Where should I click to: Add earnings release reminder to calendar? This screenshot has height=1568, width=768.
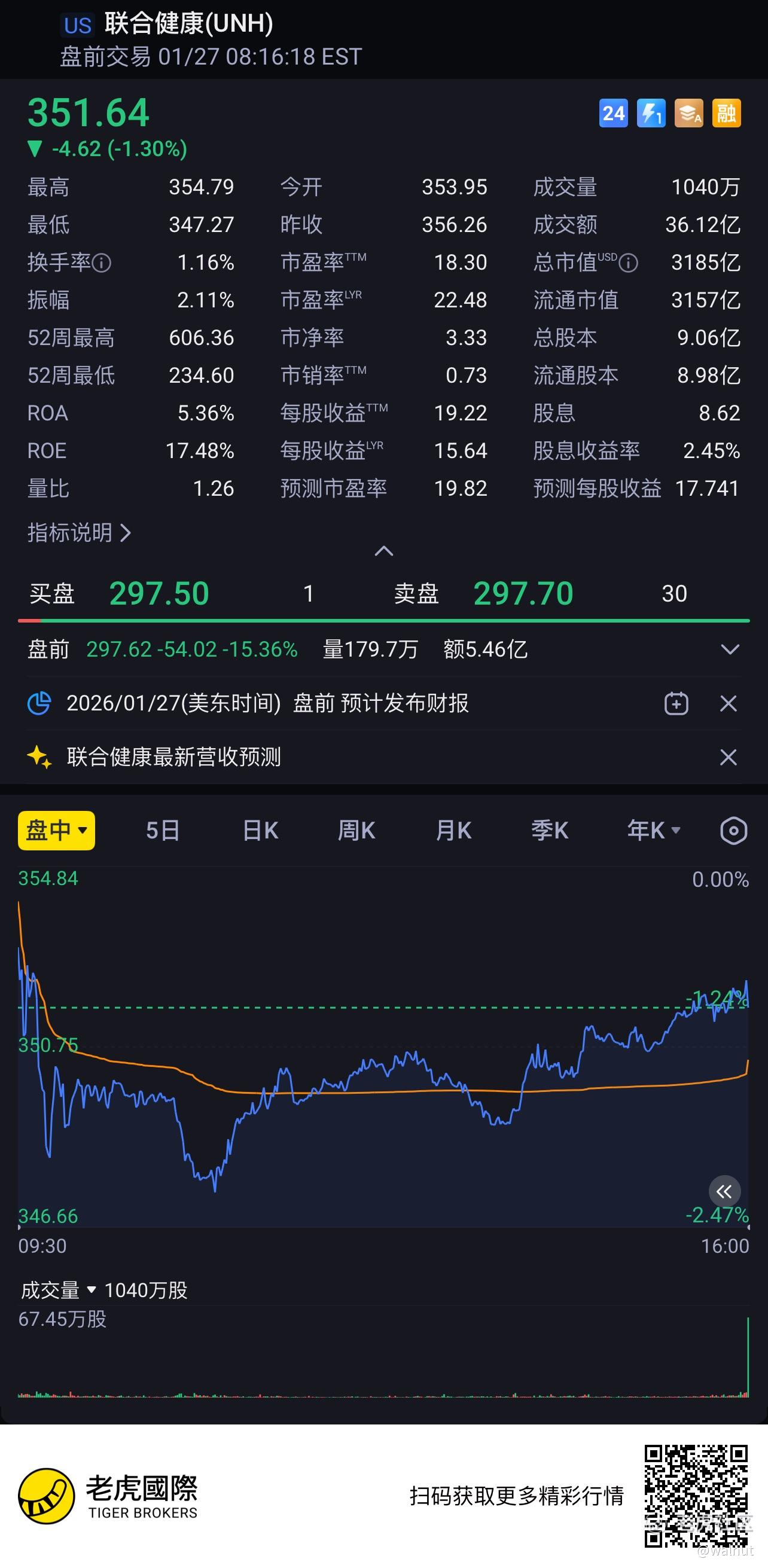[x=676, y=704]
